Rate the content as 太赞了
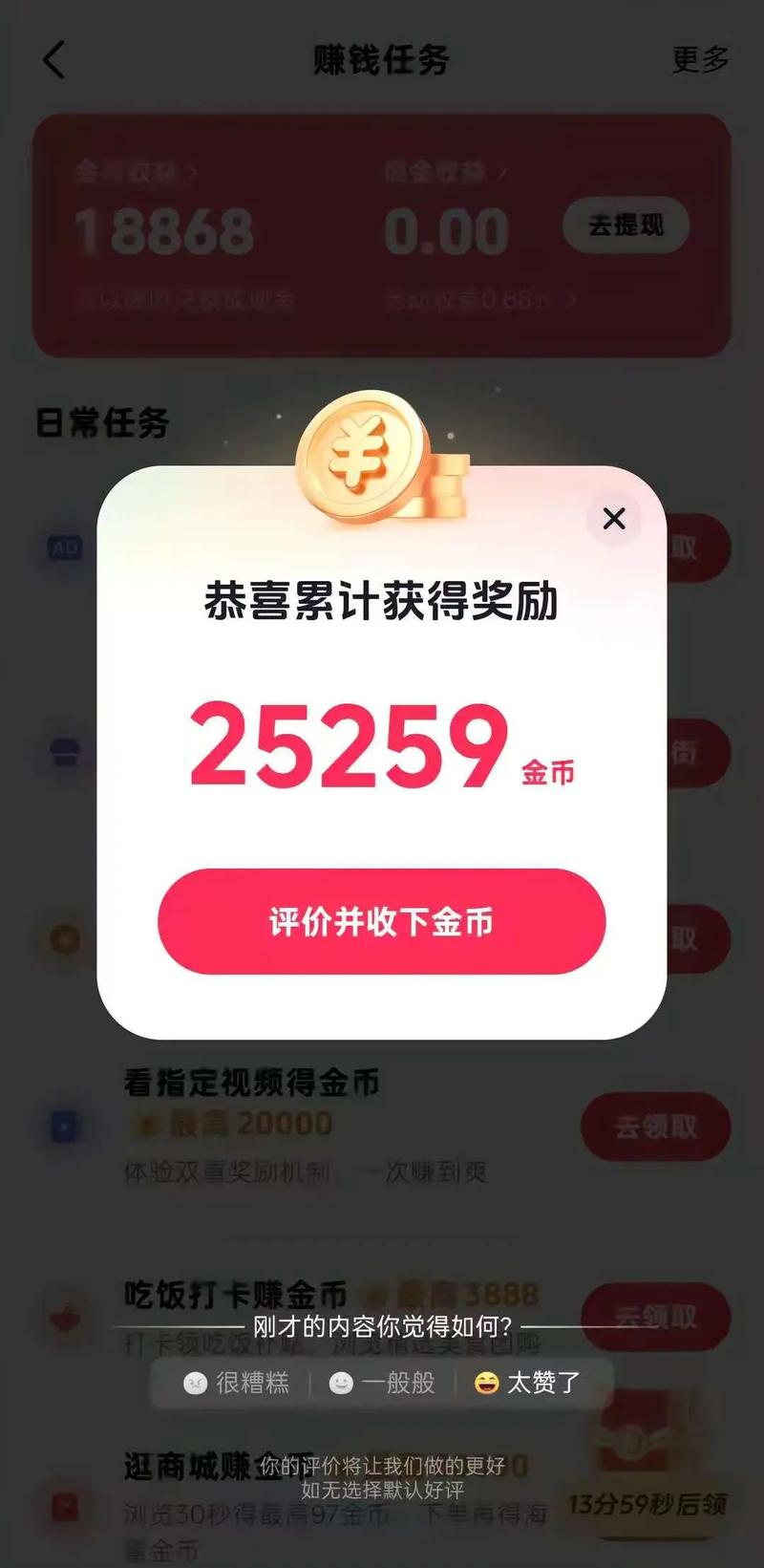This screenshot has width=764, height=1568. (x=527, y=1383)
